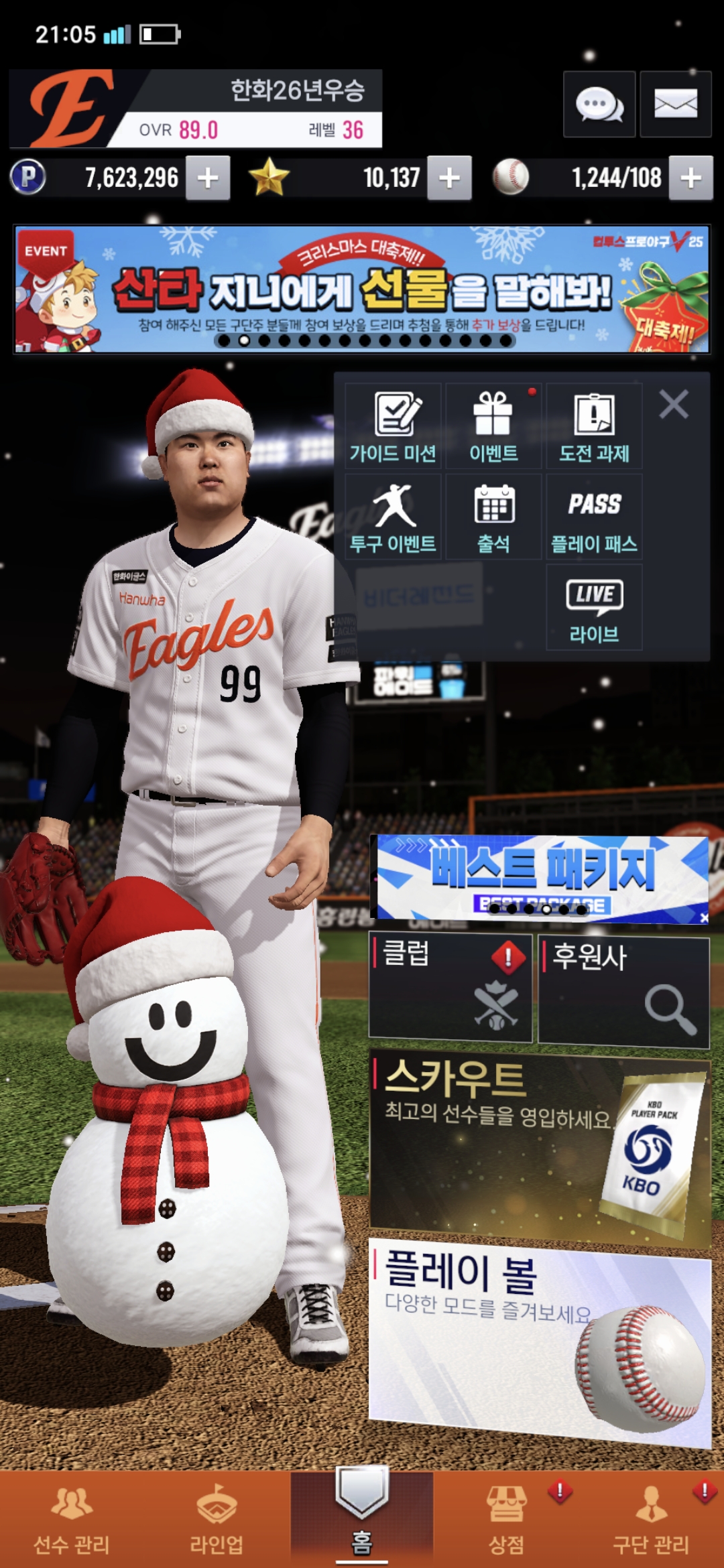Screen dimensions: 724x1568
Task: Add baseballs using plus next to 1,244/108
Action: click(690, 178)
